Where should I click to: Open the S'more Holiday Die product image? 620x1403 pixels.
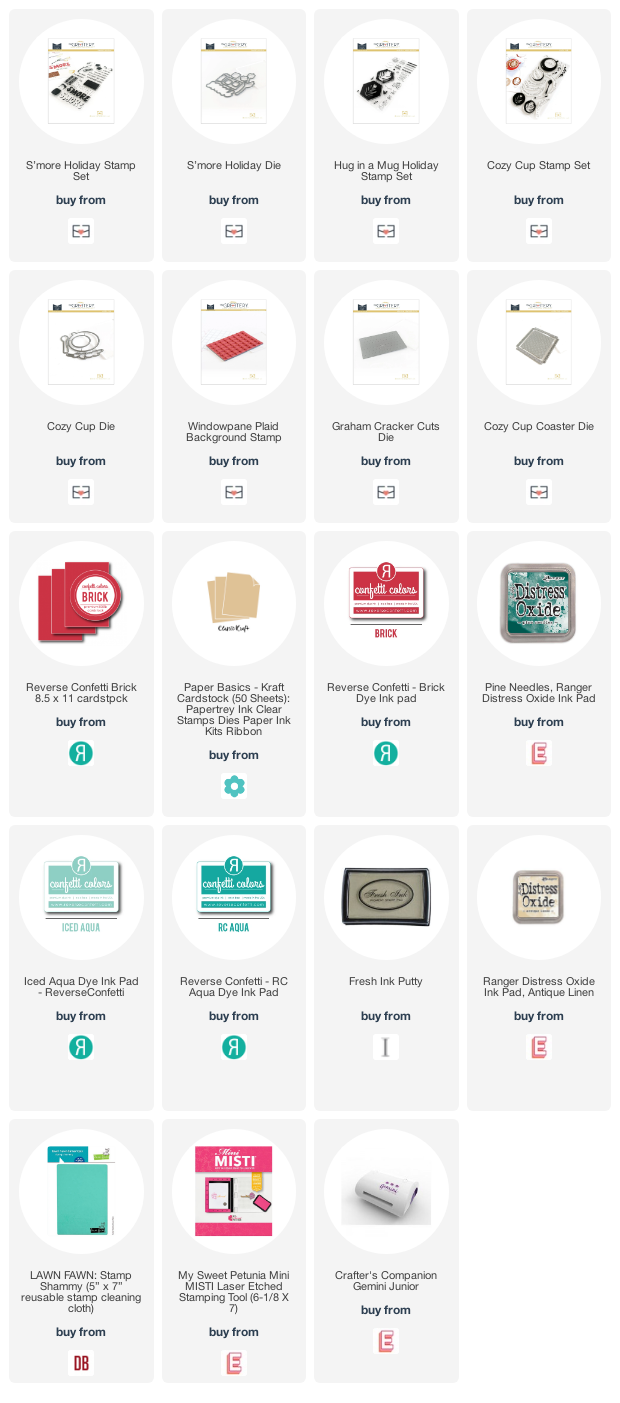coord(234,78)
